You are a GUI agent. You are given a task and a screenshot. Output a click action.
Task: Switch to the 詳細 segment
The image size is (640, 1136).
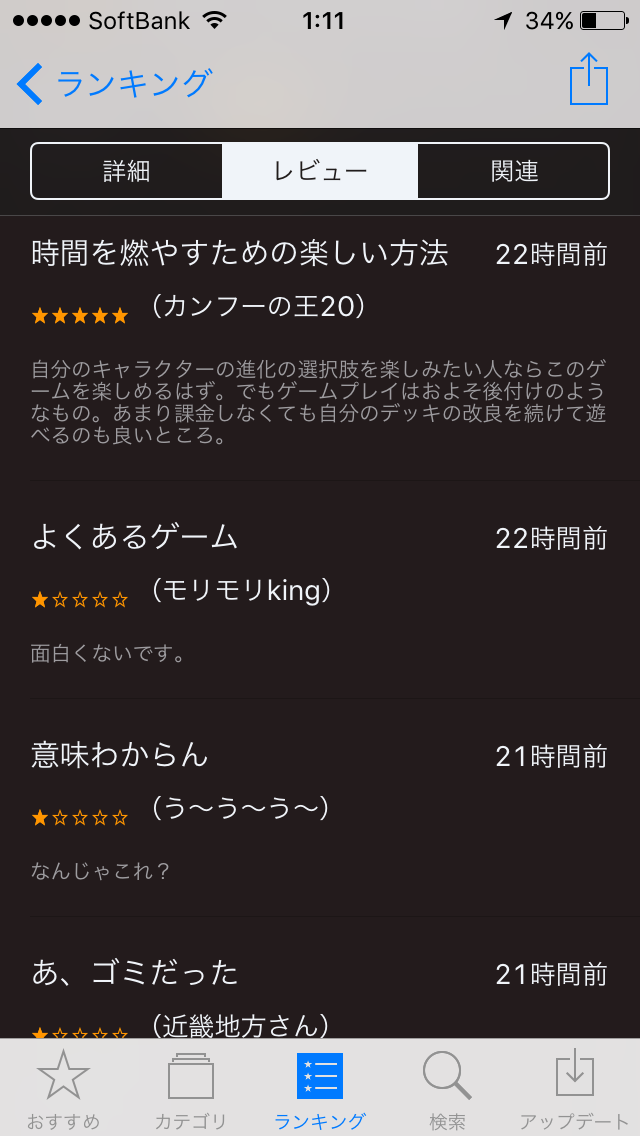coord(127,171)
